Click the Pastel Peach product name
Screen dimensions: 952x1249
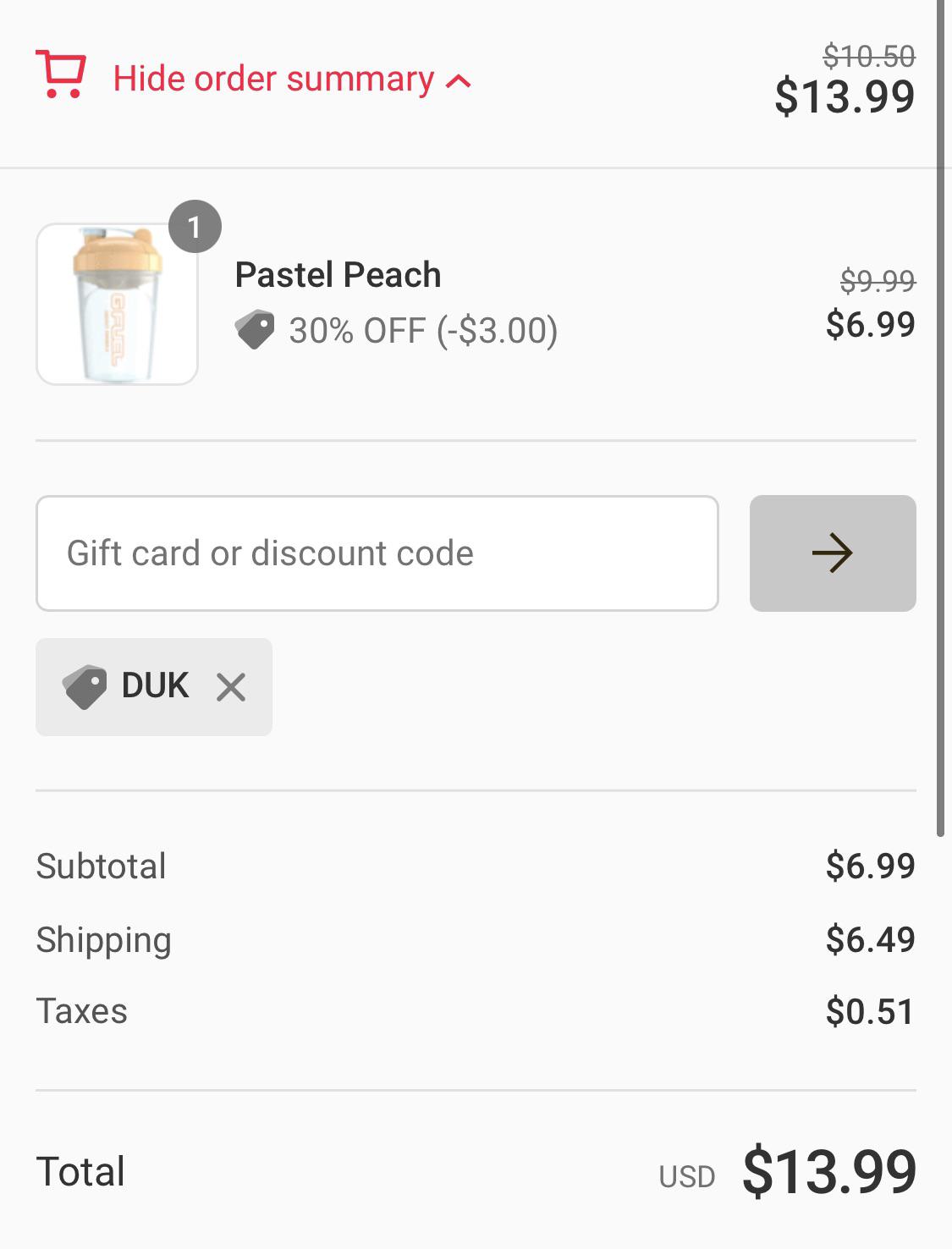[x=337, y=274]
